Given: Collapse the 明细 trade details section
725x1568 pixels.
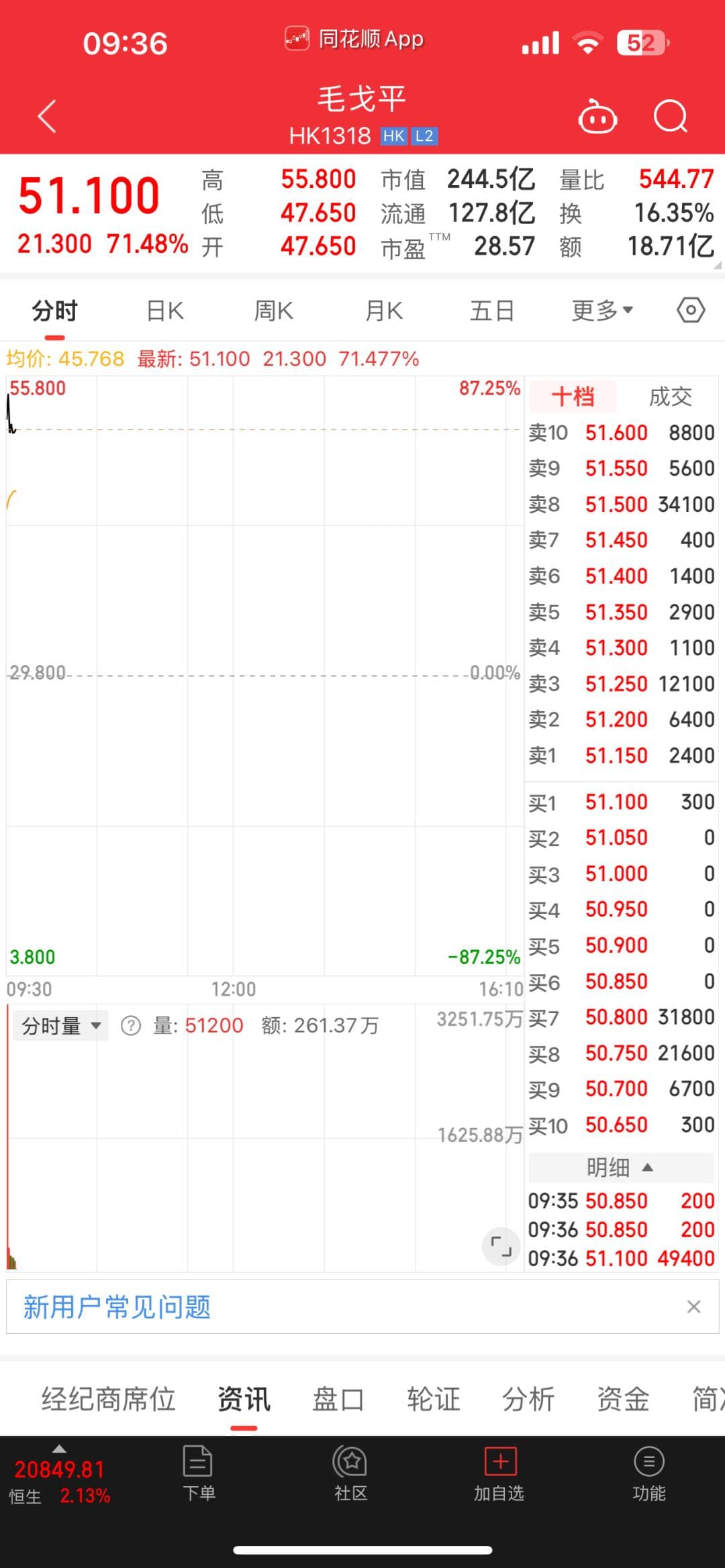Looking at the screenshot, I should [620, 1168].
